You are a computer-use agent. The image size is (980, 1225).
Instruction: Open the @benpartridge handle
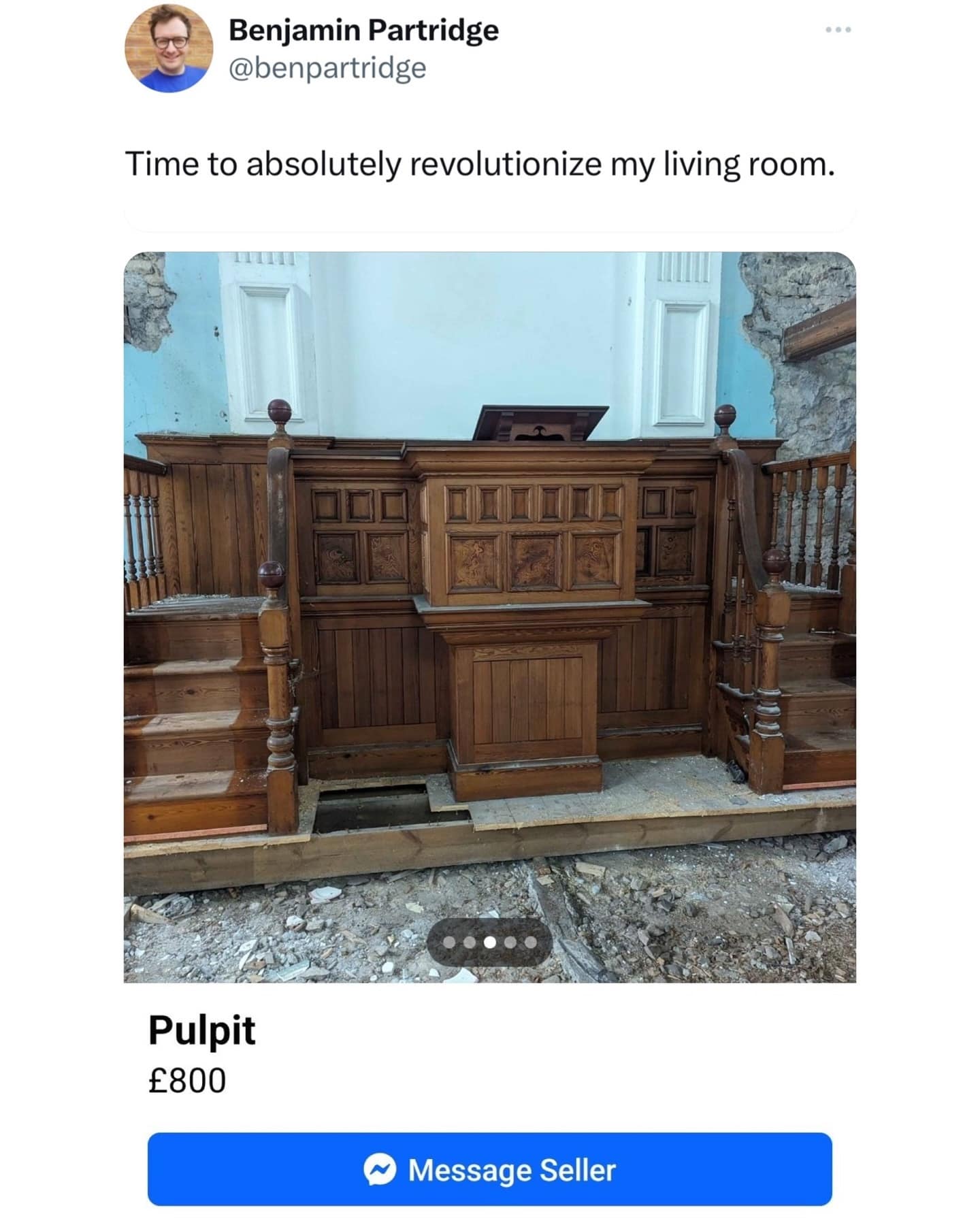coord(327,66)
